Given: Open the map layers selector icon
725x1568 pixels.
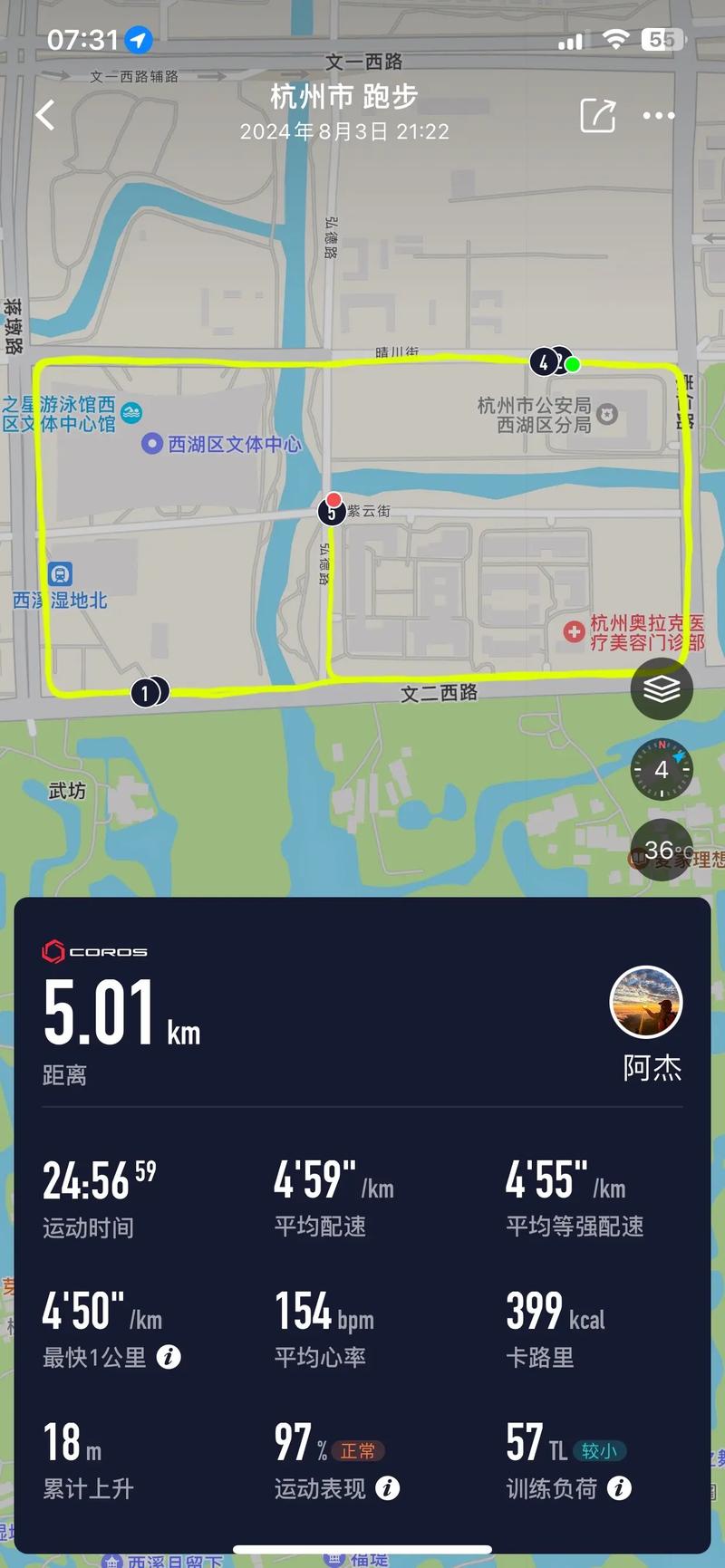Looking at the screenshot, I should pos(662,689).
